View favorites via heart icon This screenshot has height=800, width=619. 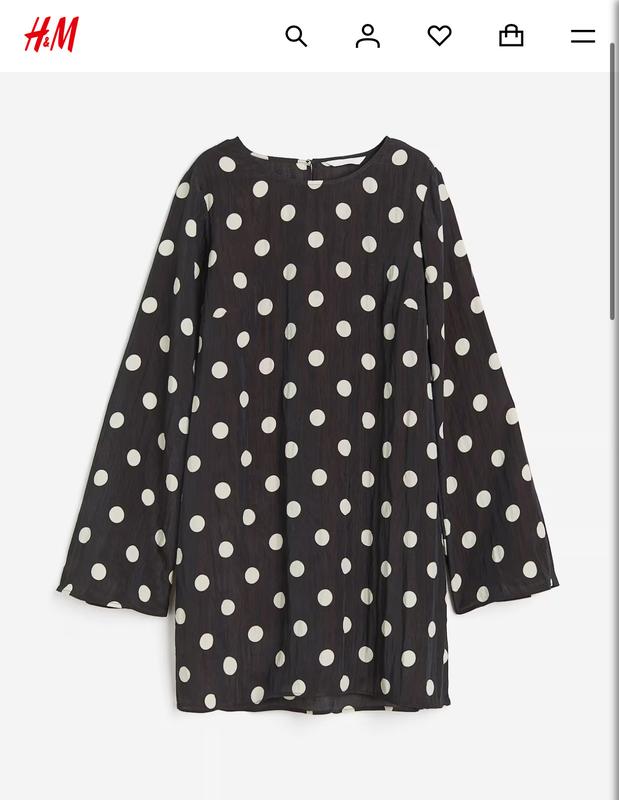[x=439, y=36]
